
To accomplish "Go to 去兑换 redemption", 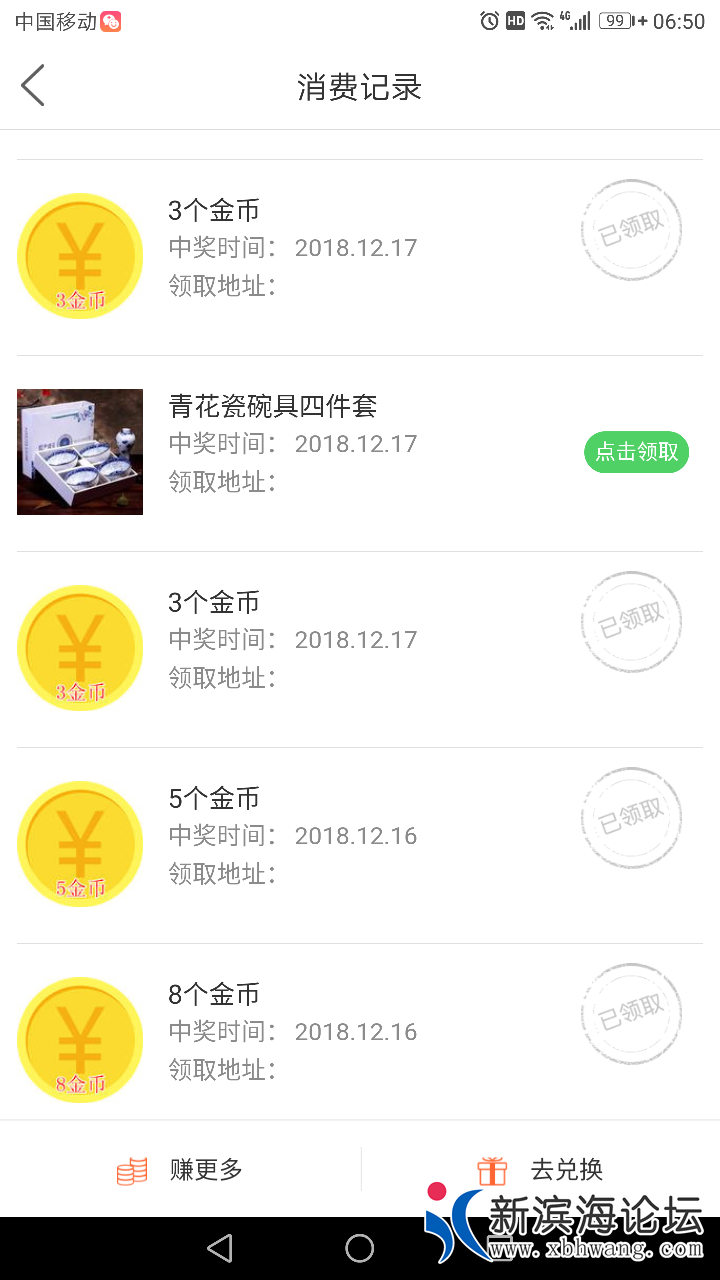I will [x=541, y=1169].
